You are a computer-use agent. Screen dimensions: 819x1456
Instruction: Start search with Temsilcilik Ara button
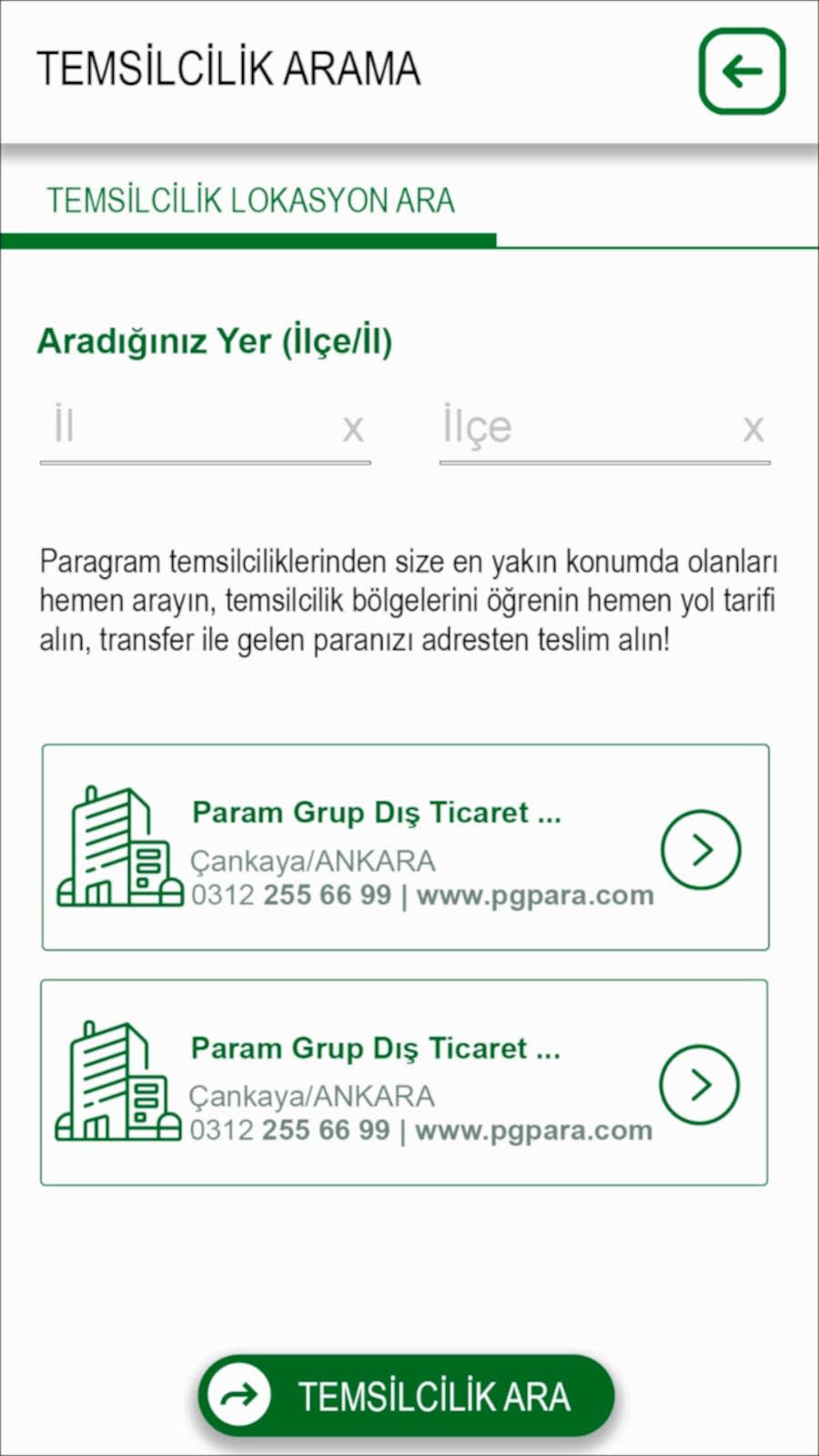click(407, 1396)
